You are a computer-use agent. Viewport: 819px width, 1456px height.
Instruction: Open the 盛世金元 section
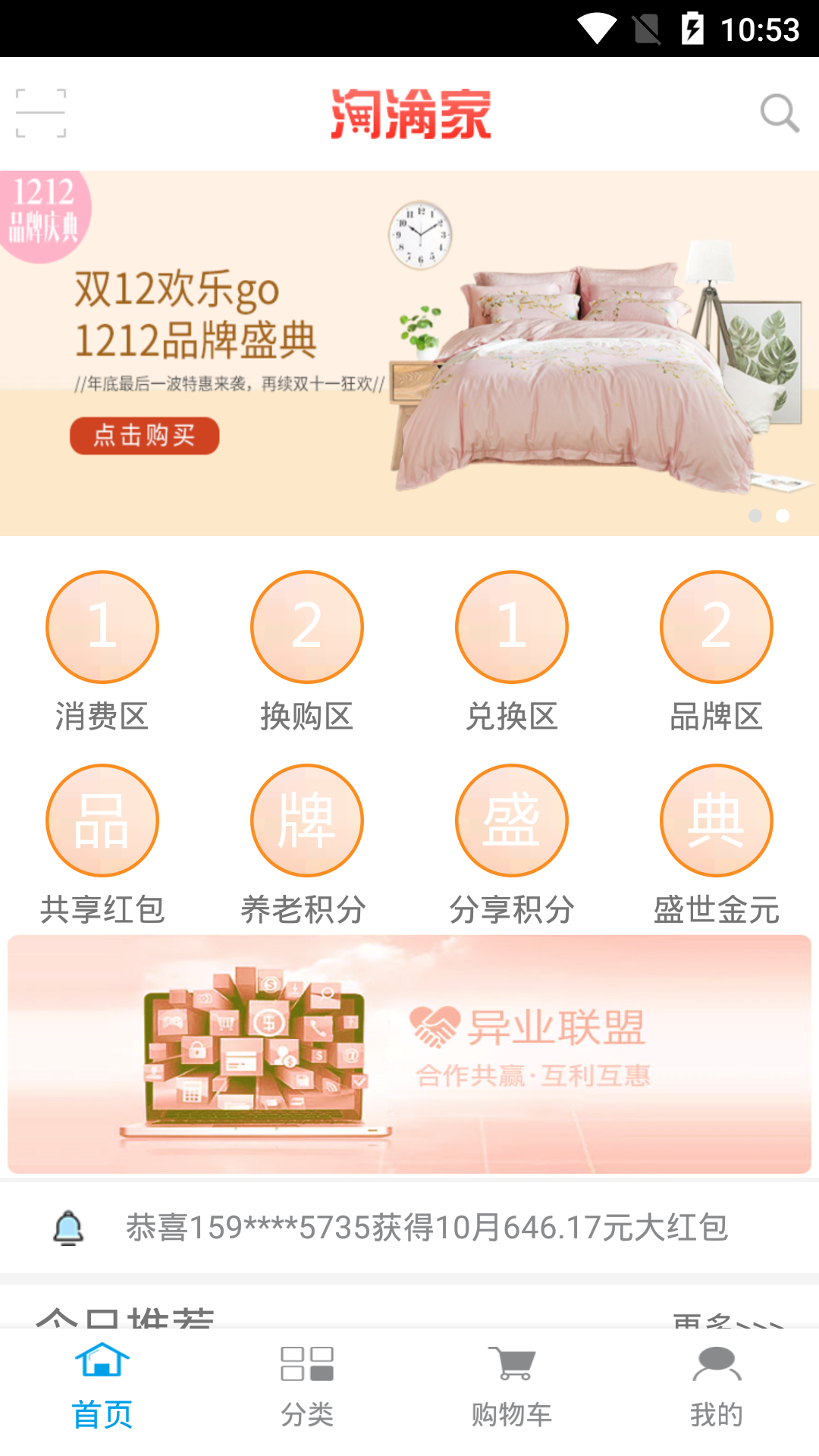click(x=716, y=820)
